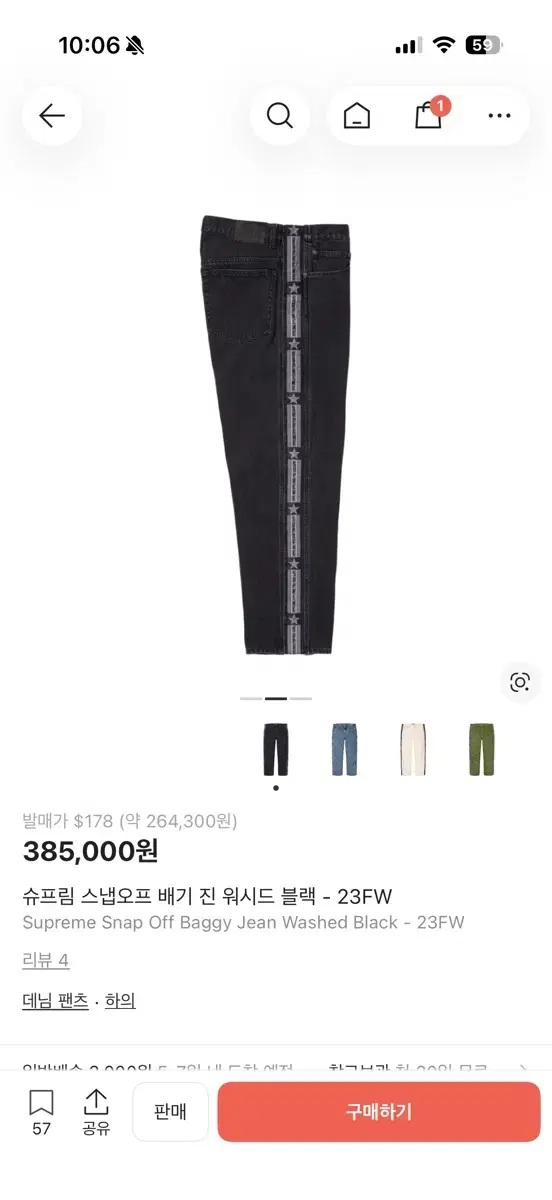This screenshot has width=552, height=1200.
Task: Open the 하의 category link
Action: pos(120,1001)
